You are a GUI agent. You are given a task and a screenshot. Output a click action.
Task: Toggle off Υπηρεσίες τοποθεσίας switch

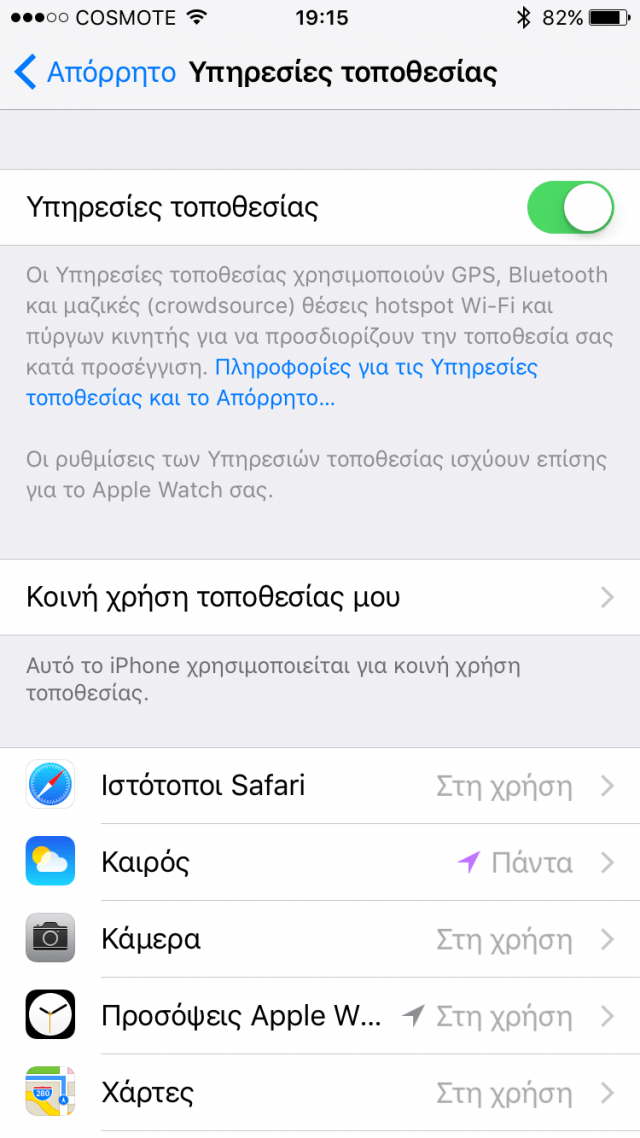[569, 207]
